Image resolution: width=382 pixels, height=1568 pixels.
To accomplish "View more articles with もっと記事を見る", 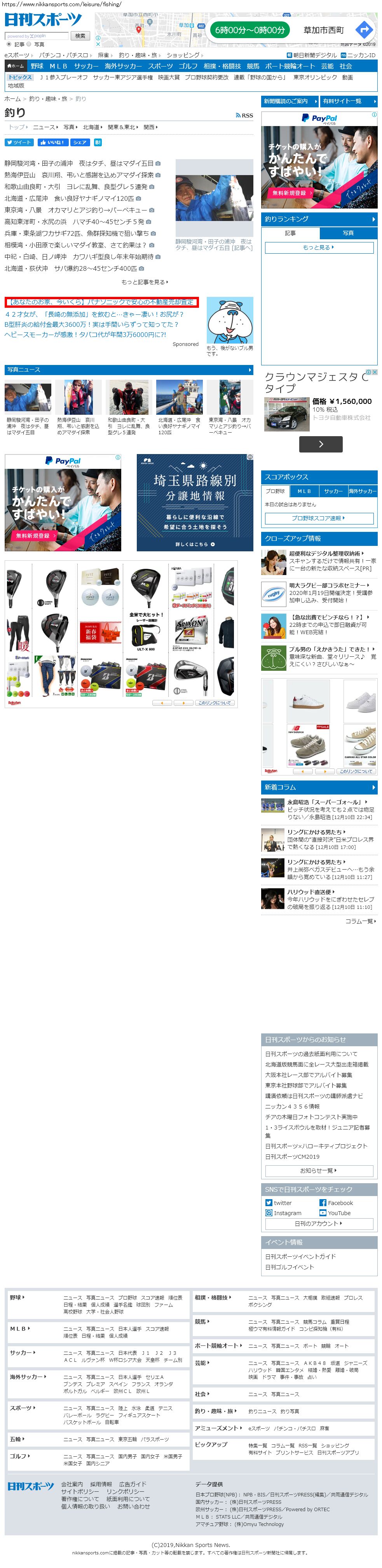I will (145, 282).
